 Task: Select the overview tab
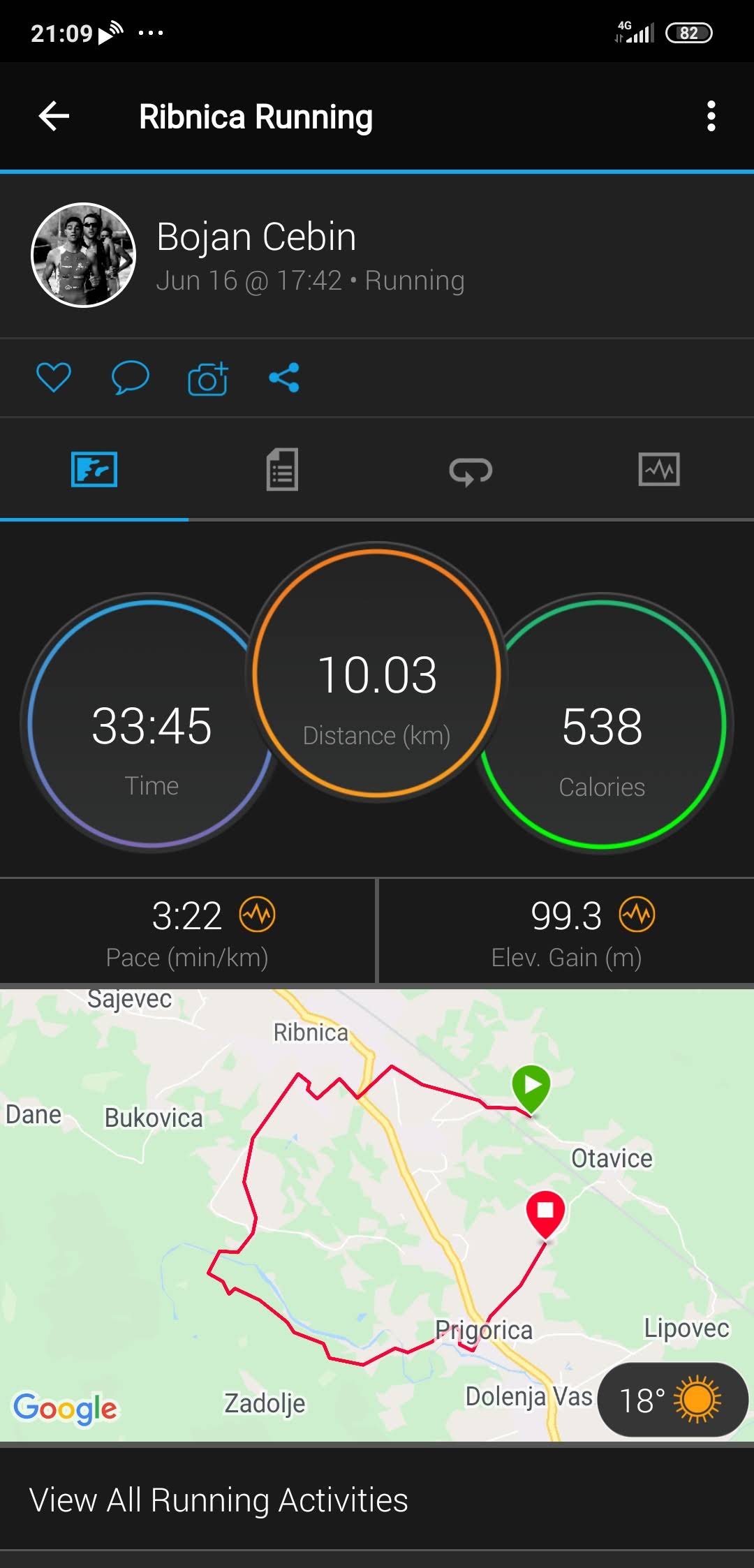tap(94, 469)
